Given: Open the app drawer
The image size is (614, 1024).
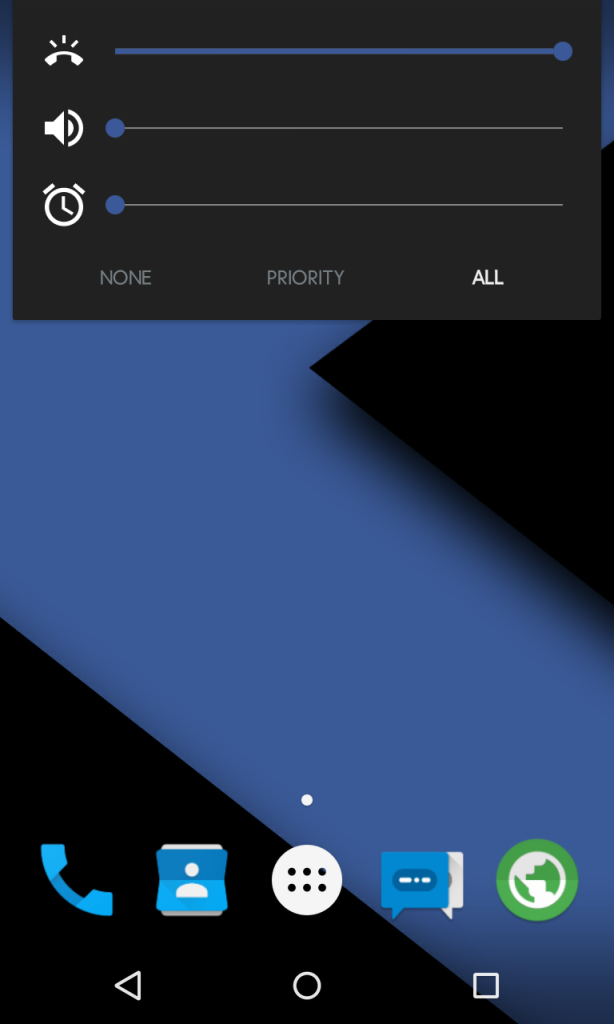Looking at the screenshot, I should point(307,880).
